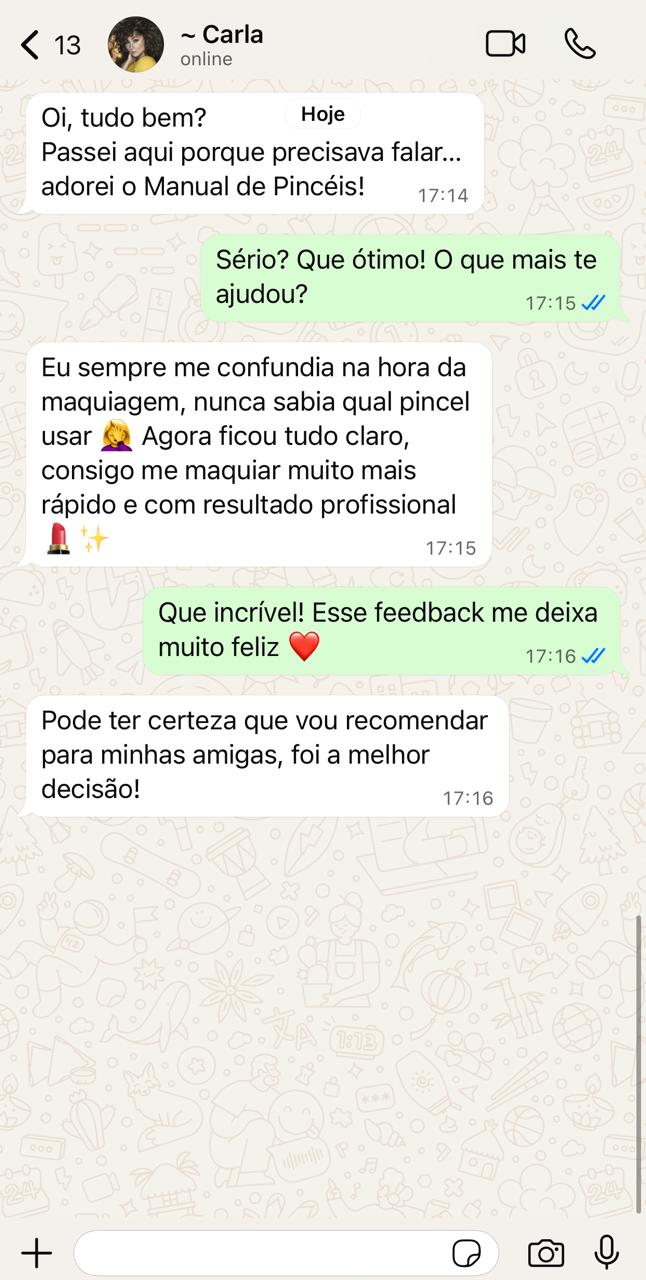Open the attachment plus menu
Screen dimensions: 646x1280
coord(36,1252)
